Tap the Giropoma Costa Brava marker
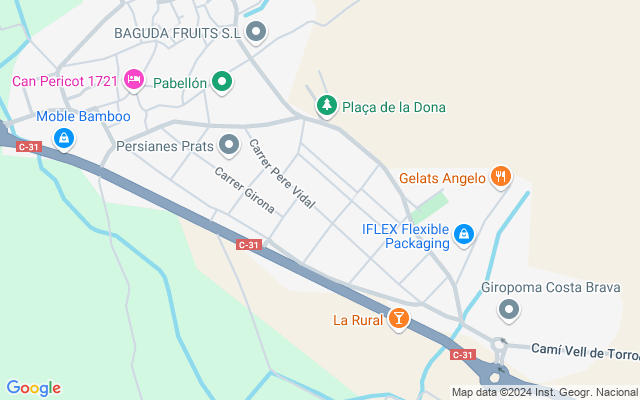The image size is (640, 400). 509,310
